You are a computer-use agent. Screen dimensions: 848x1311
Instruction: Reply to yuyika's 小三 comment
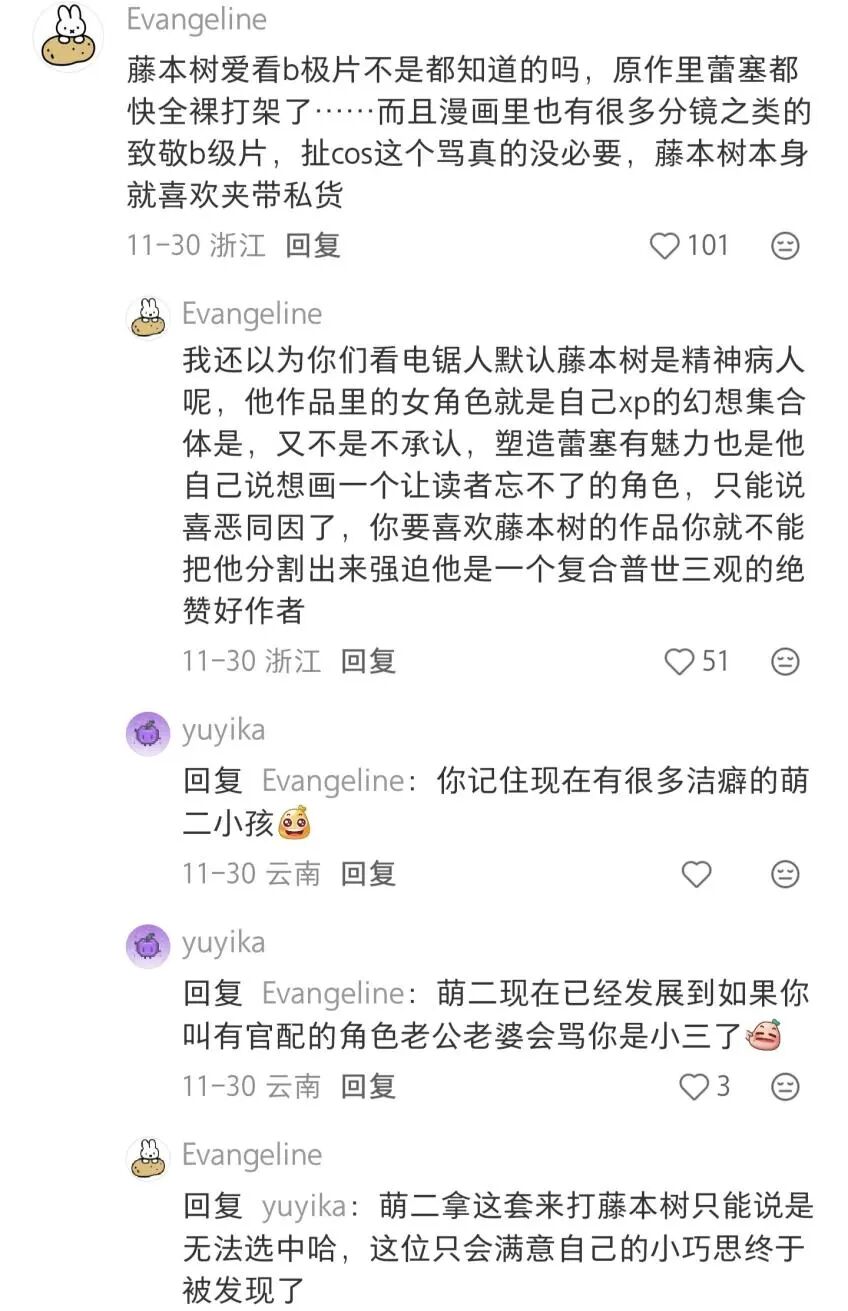point(368,1086)
